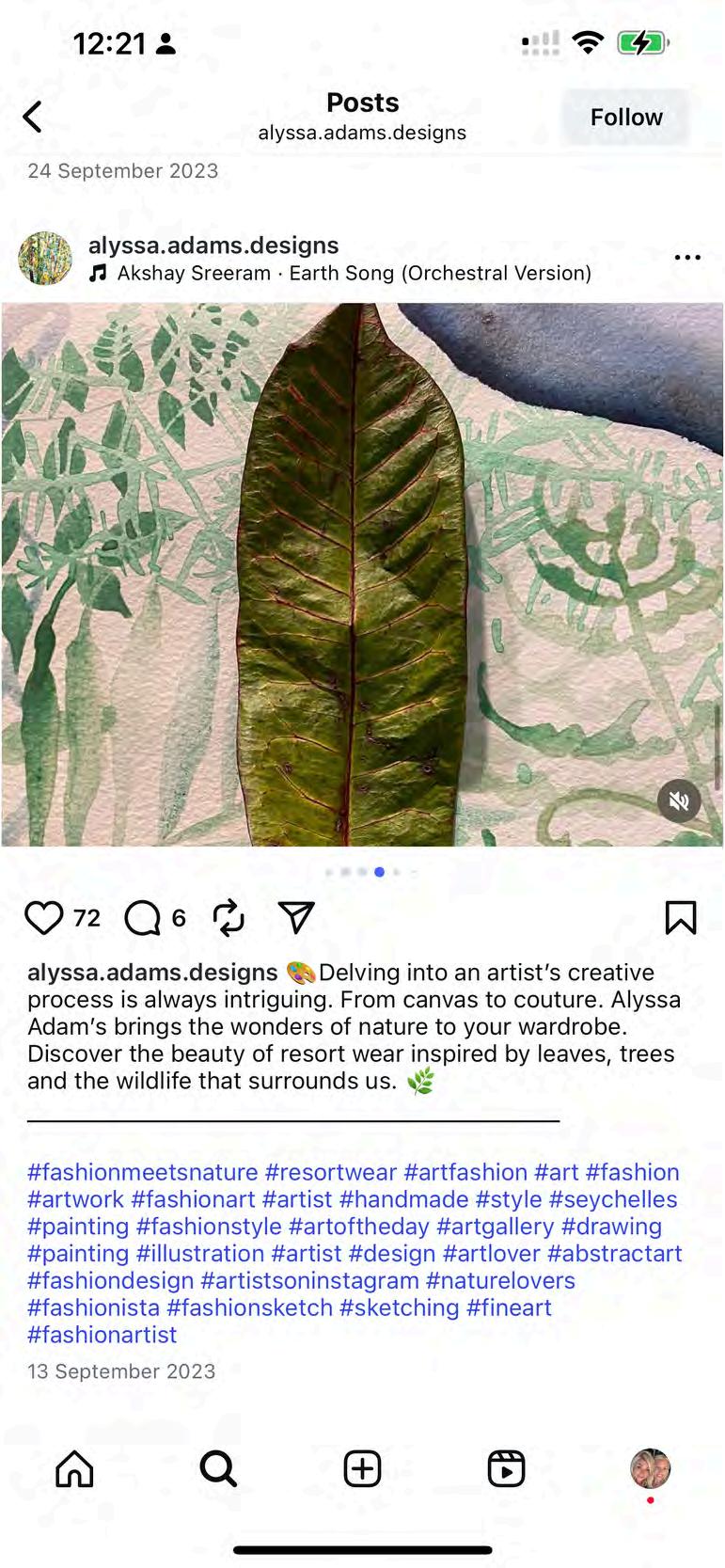Open the #fashionmeetsnature hashtag

tap(142, 1173)
